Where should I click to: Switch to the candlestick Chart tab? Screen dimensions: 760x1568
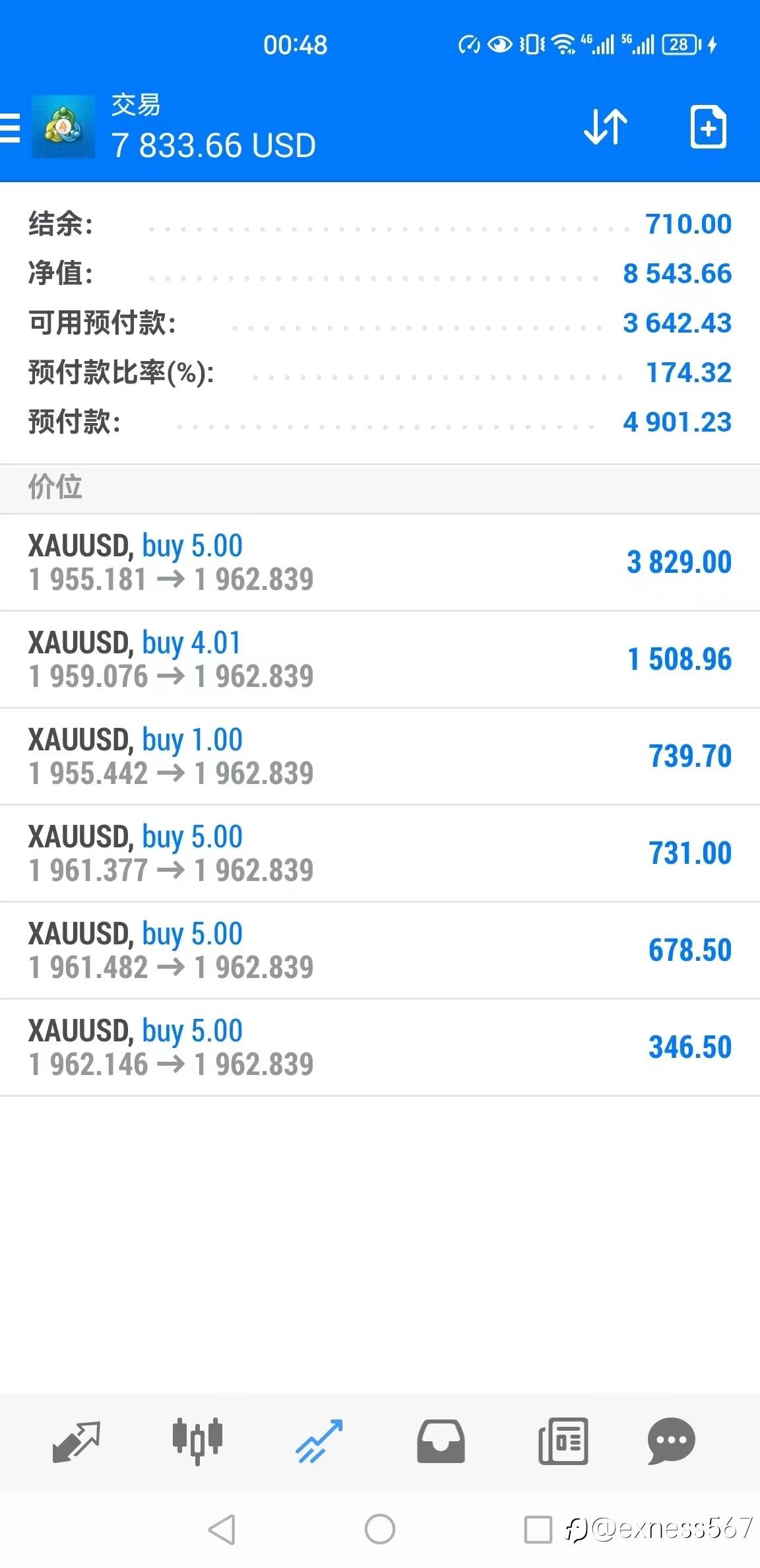click(x=197, y=1442)
